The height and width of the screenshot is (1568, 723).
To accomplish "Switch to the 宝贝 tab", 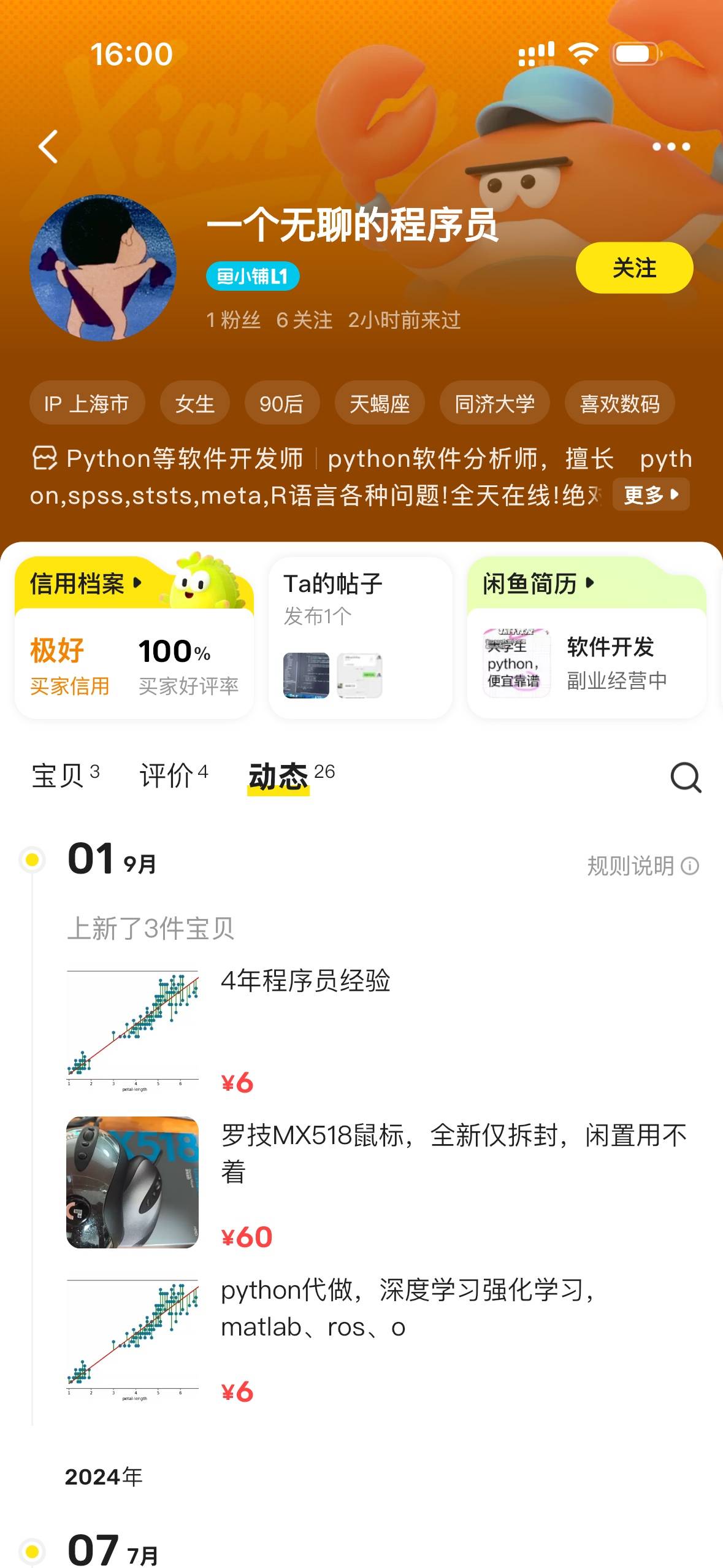I will (65, 775).
